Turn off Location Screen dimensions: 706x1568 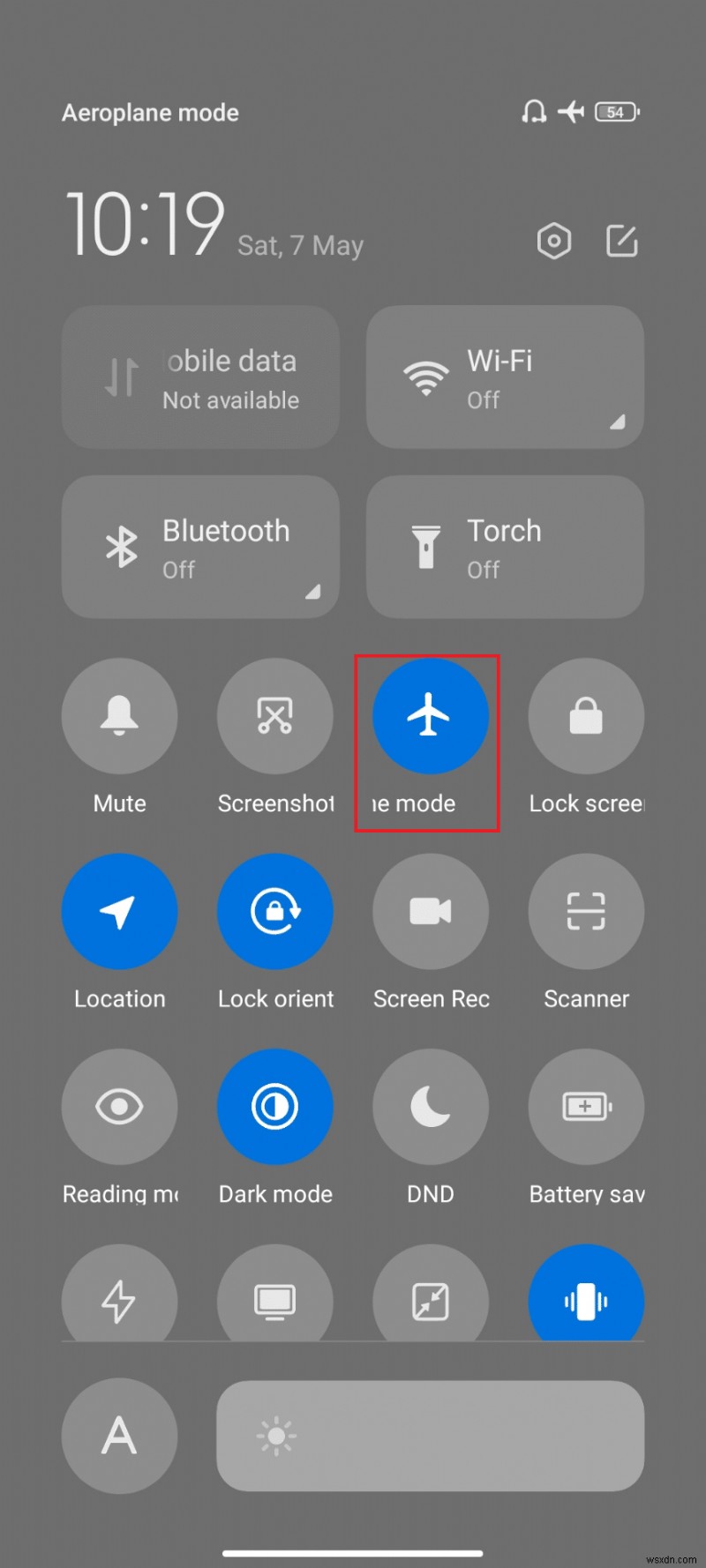[119, 911]
